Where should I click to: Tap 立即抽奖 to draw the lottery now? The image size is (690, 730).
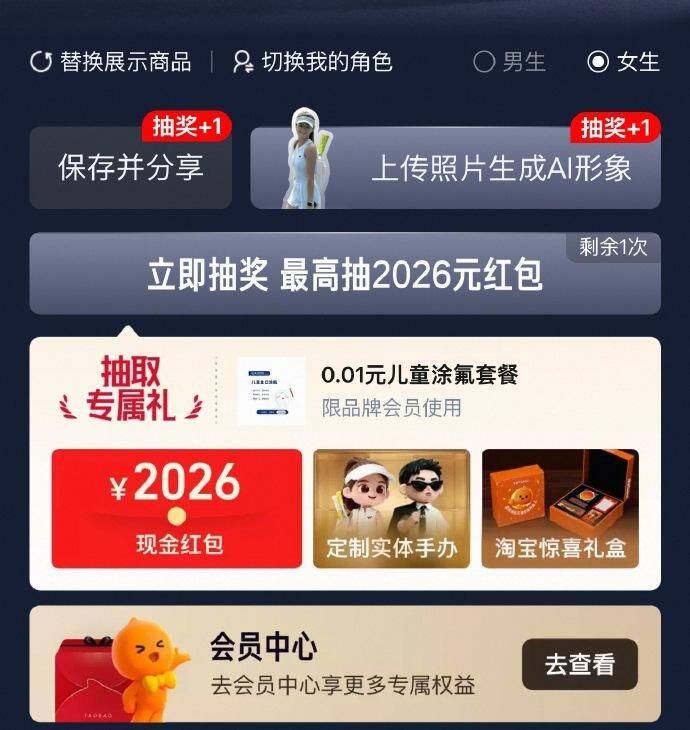345,275
